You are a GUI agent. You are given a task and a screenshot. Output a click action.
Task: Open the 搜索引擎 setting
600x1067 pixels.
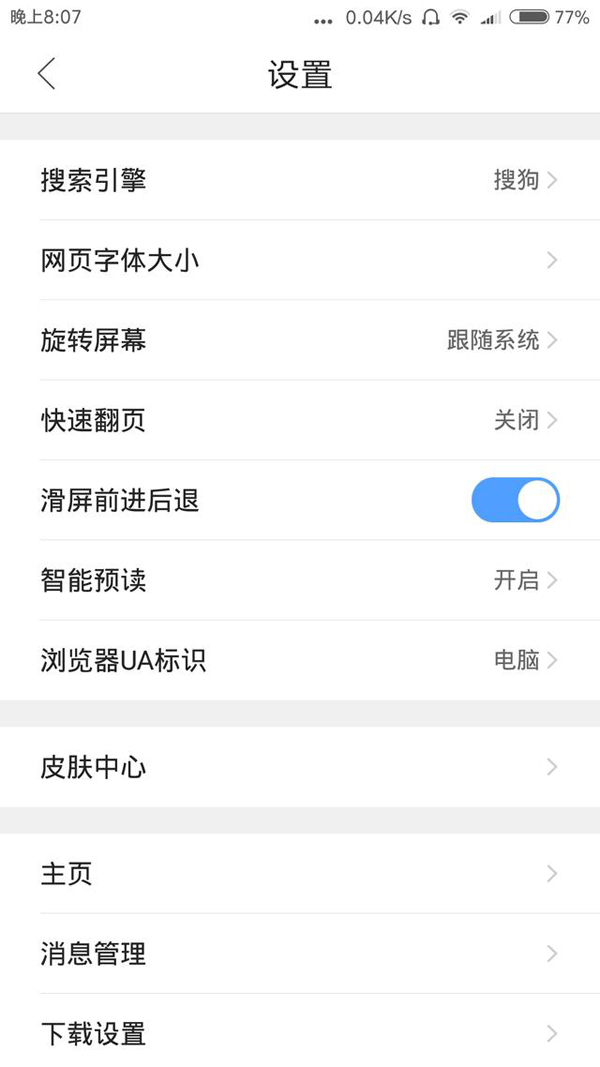300,180
